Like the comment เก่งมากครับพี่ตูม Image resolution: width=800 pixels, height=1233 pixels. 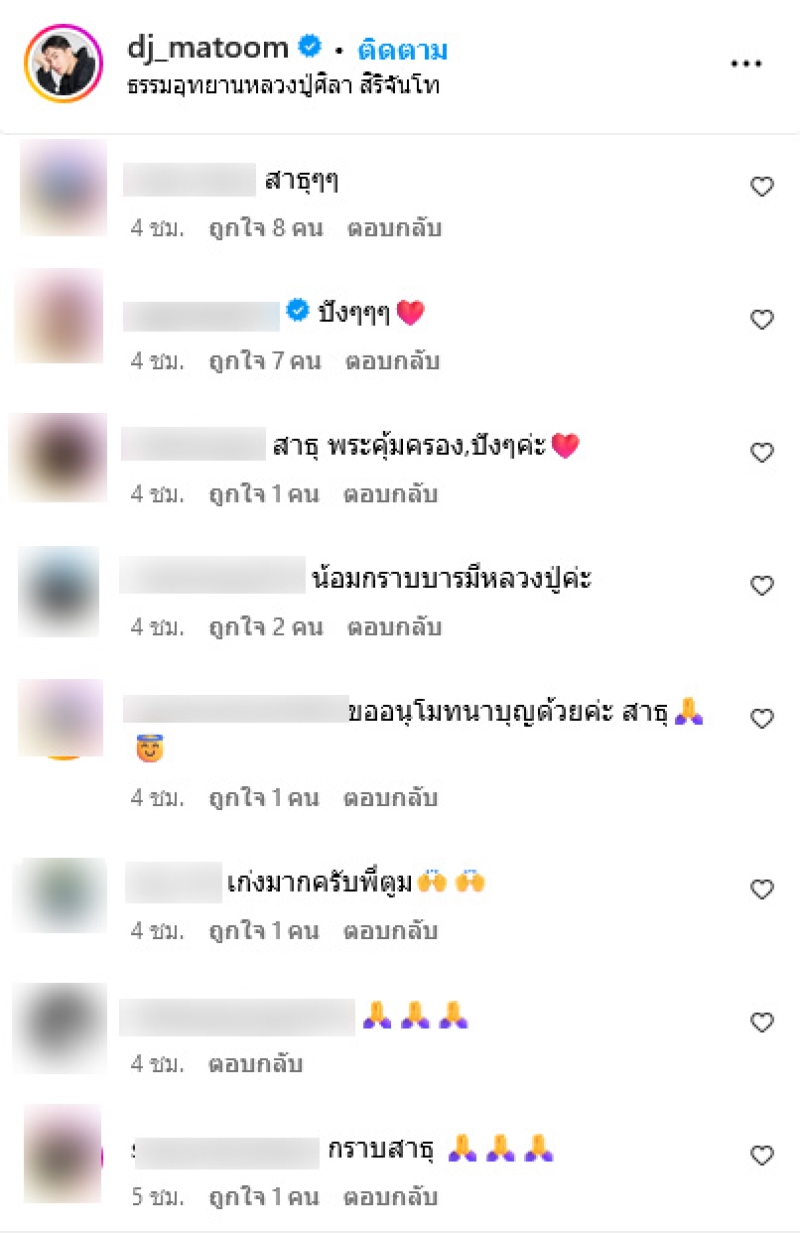point(762,889)
